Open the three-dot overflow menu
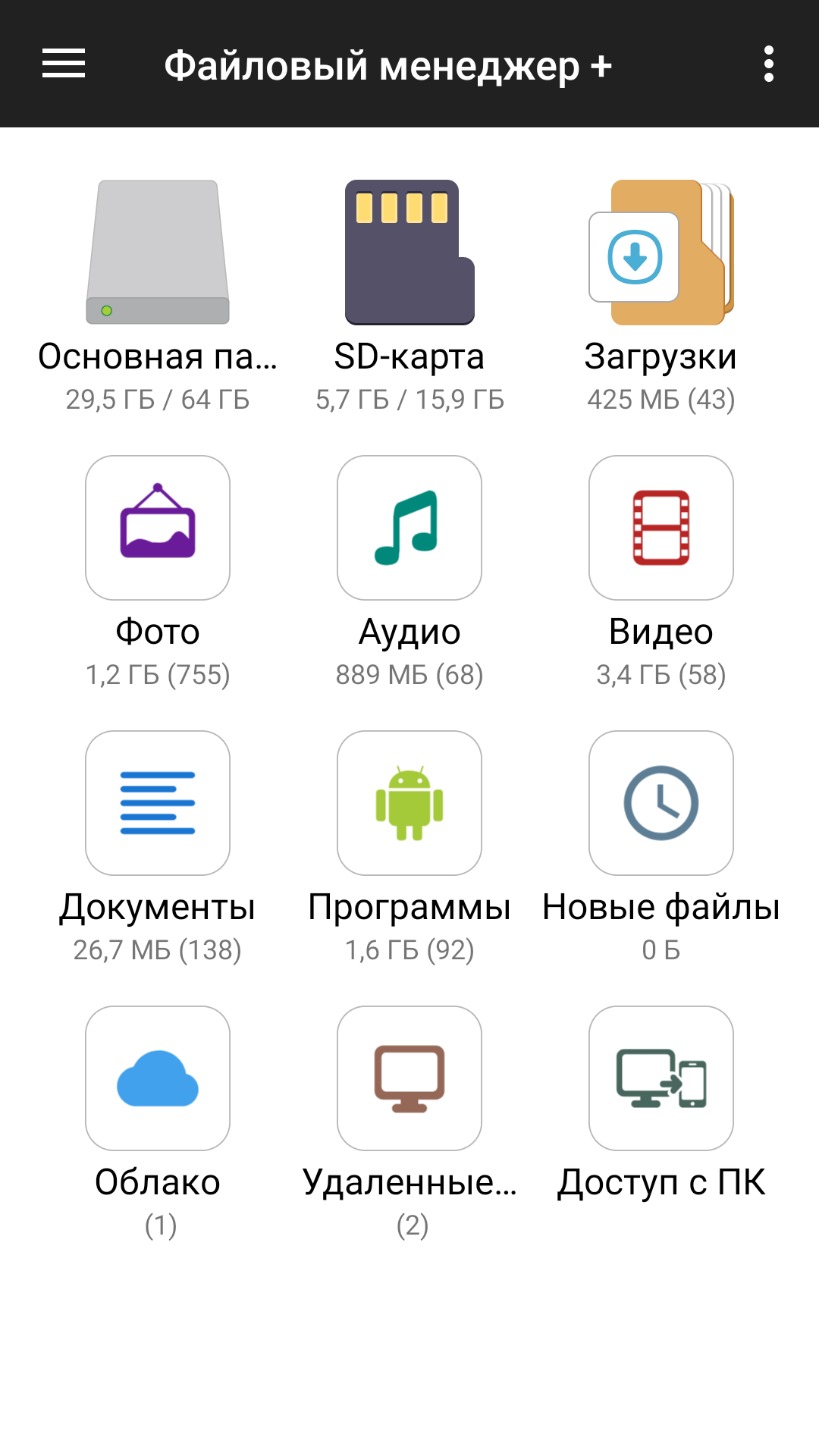Image resolution: width=819 pixels, height=1456 pixels. point(768,64)
